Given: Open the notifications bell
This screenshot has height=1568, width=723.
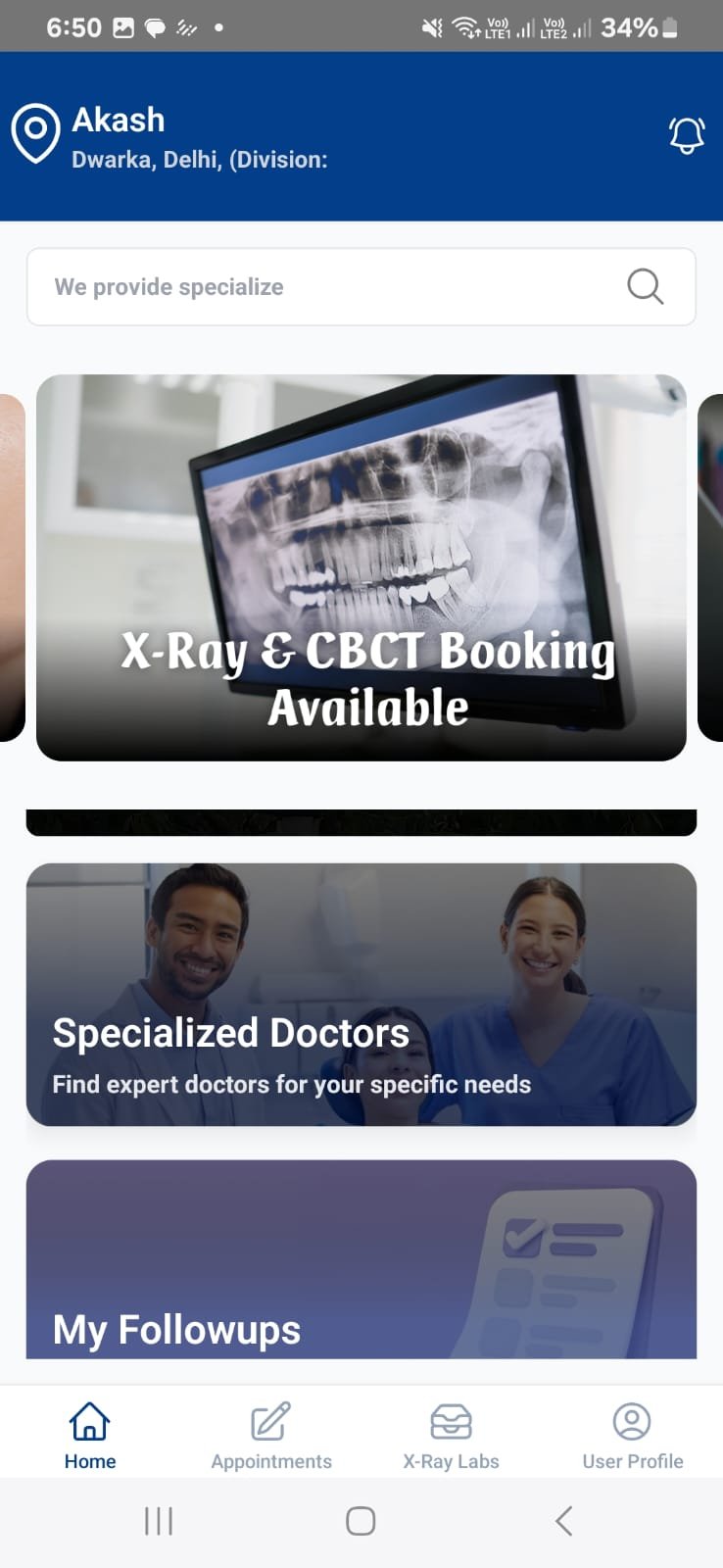Looking at the screenshot, I should 687,135.
